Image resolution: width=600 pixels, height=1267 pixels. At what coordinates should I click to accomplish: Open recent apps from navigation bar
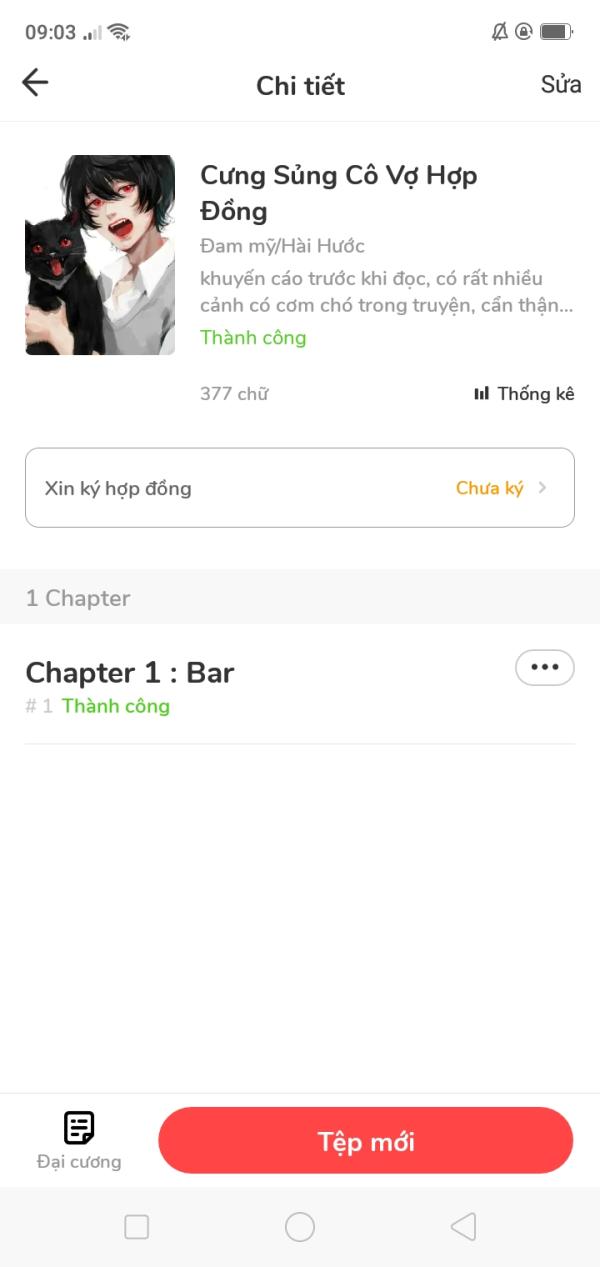tap(137, 1227)
